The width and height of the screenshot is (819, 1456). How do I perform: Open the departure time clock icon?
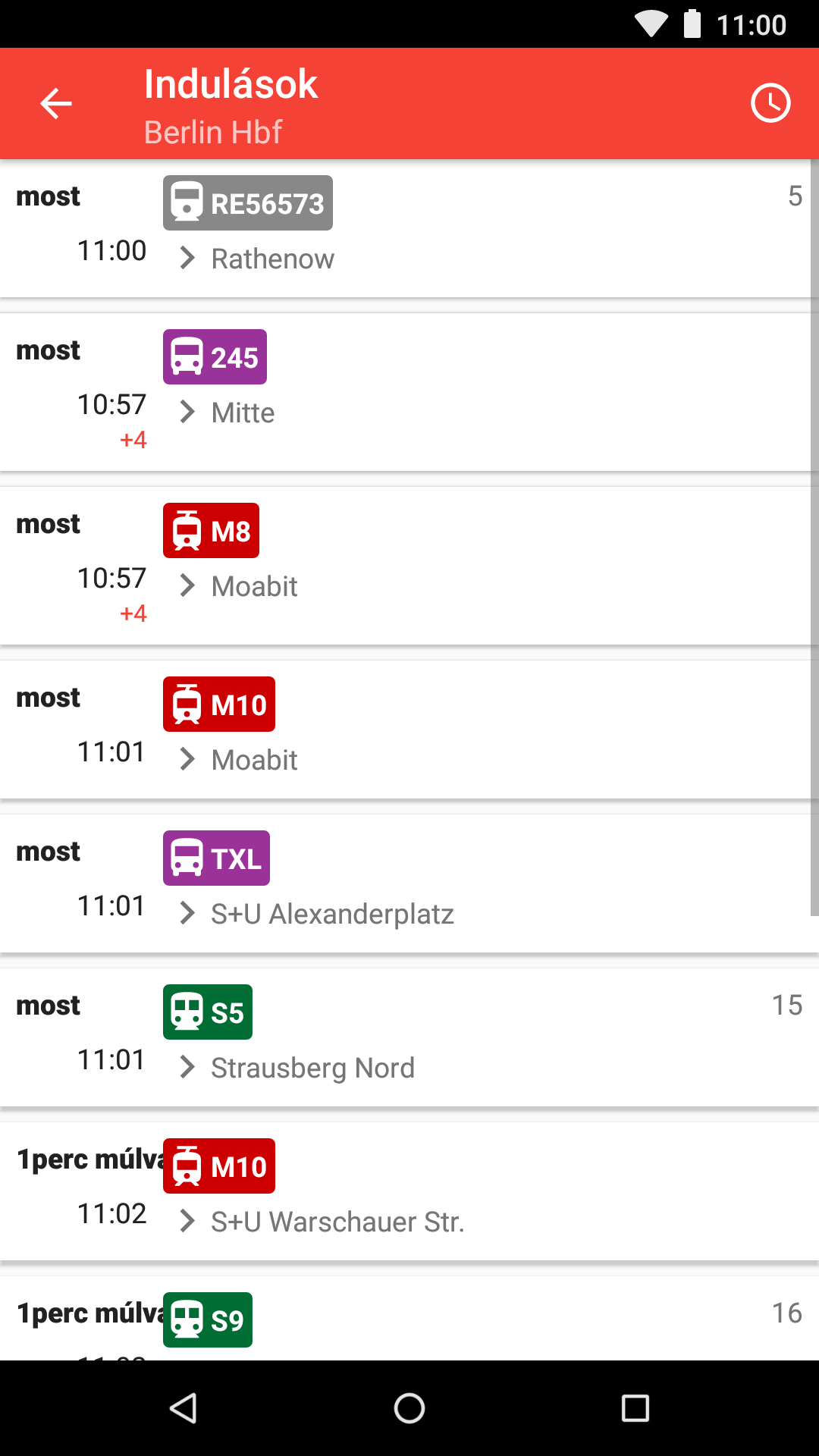pos(770,103)
